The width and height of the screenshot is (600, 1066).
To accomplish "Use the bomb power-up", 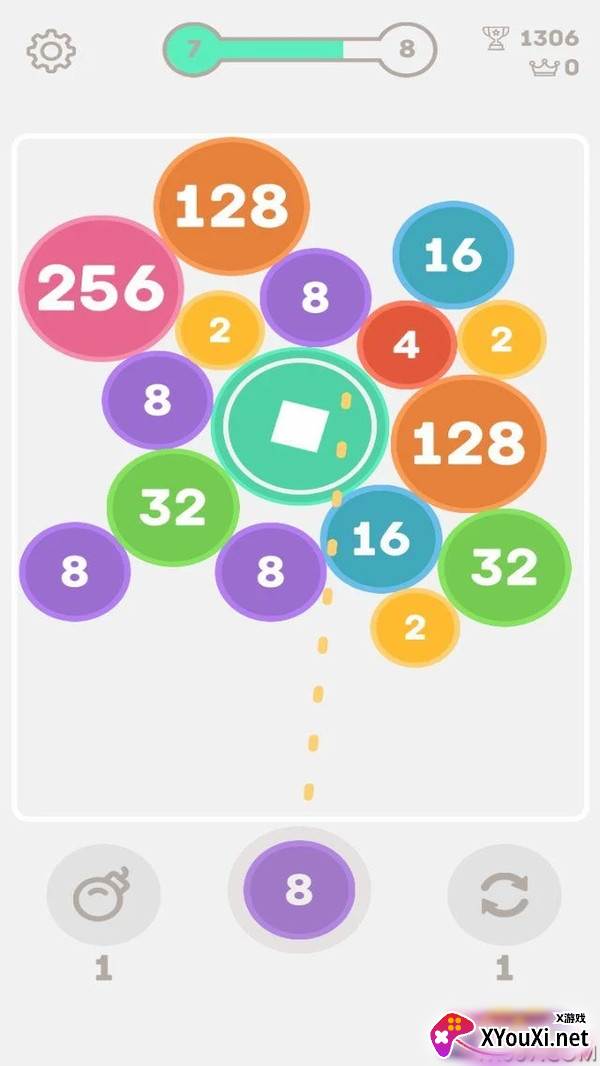I will click(x=103, y=895).
